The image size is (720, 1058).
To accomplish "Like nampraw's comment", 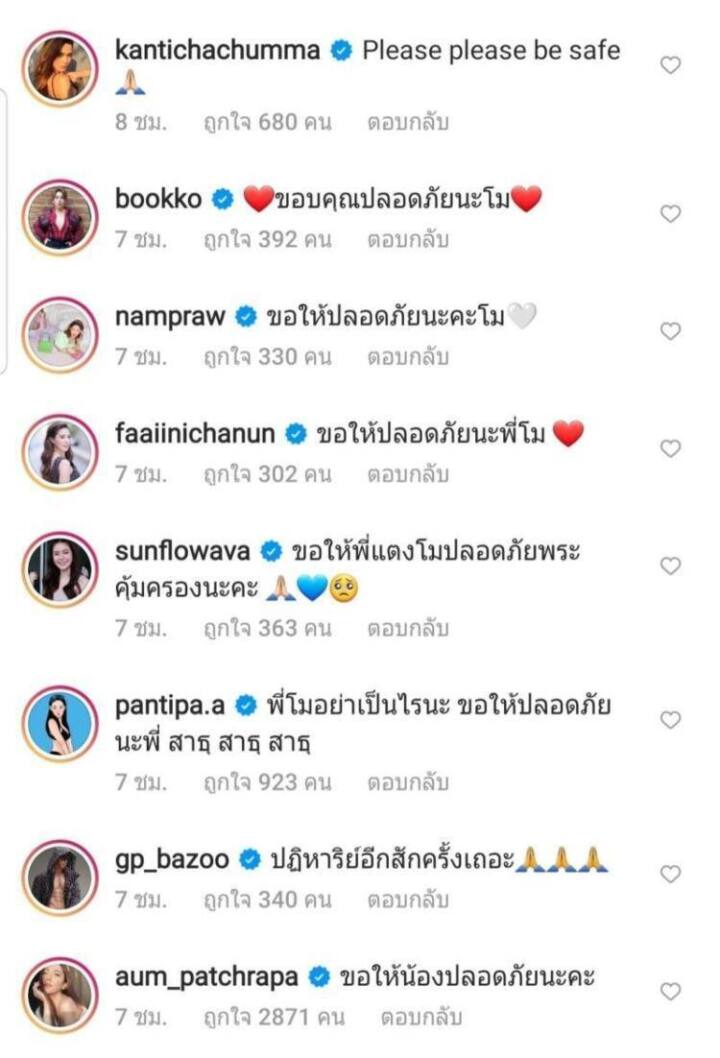I will tap(671, 331).
